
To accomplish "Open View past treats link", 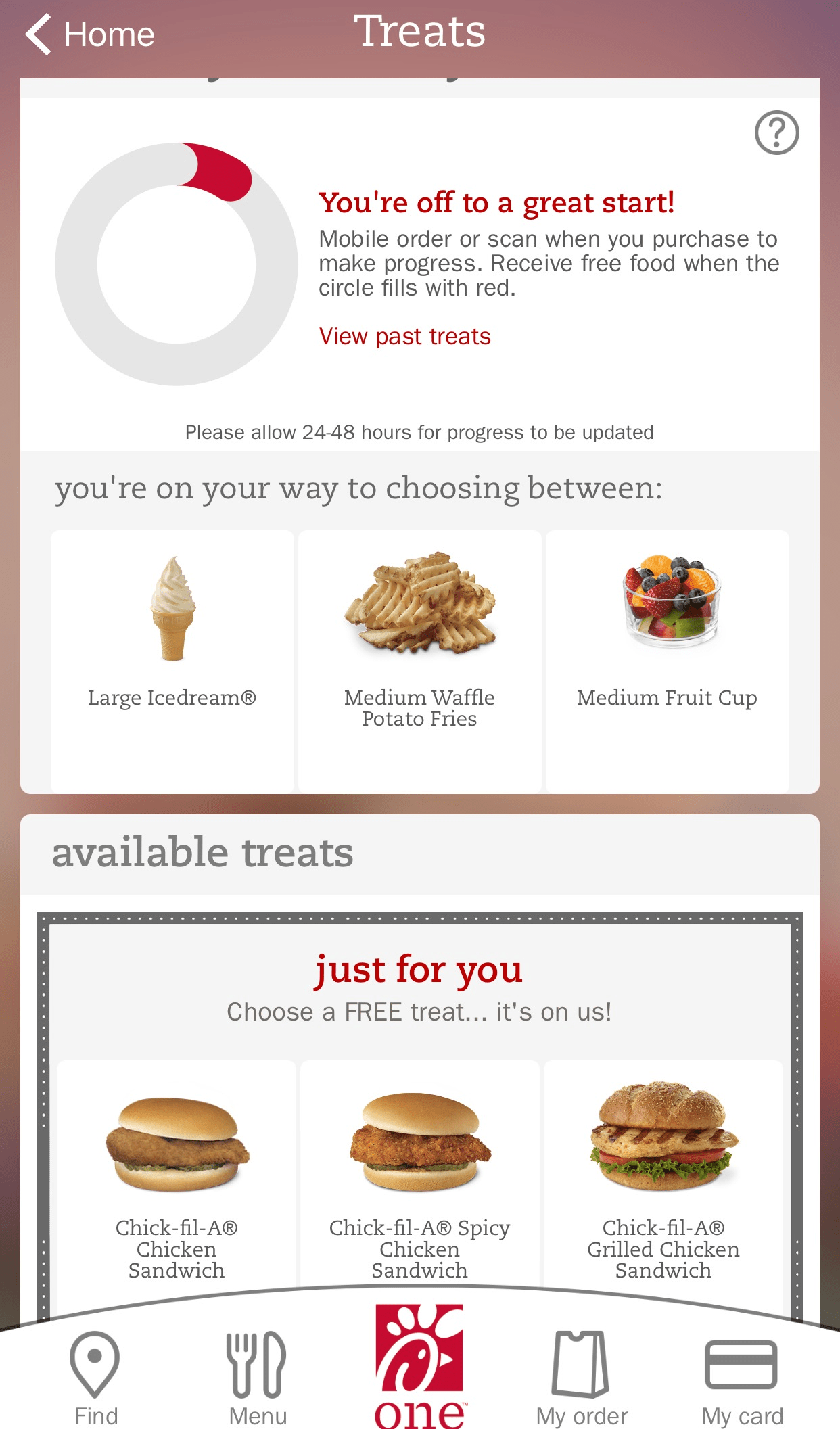I will (x=404, y=336).
